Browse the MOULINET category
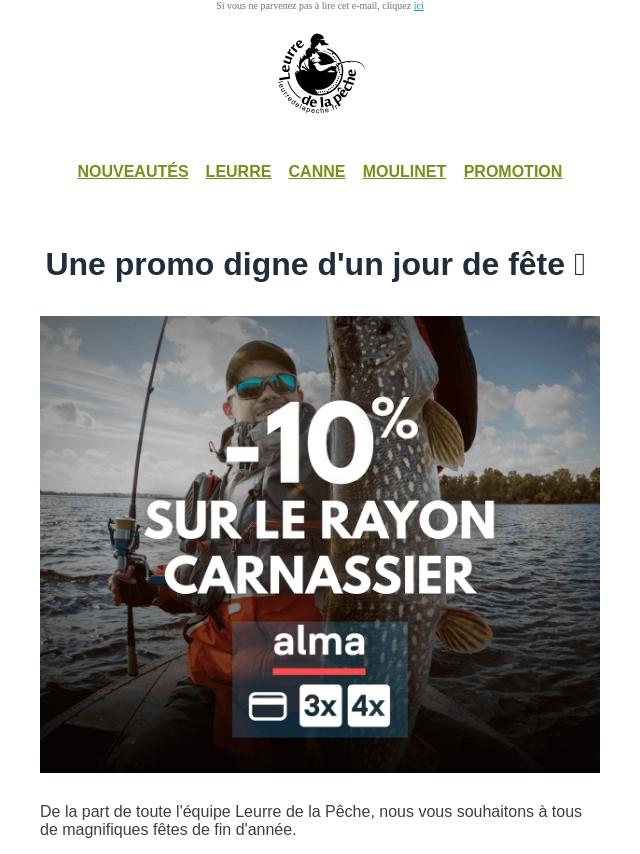This screenshot has height=854, width=640. [x=404, y=172]
